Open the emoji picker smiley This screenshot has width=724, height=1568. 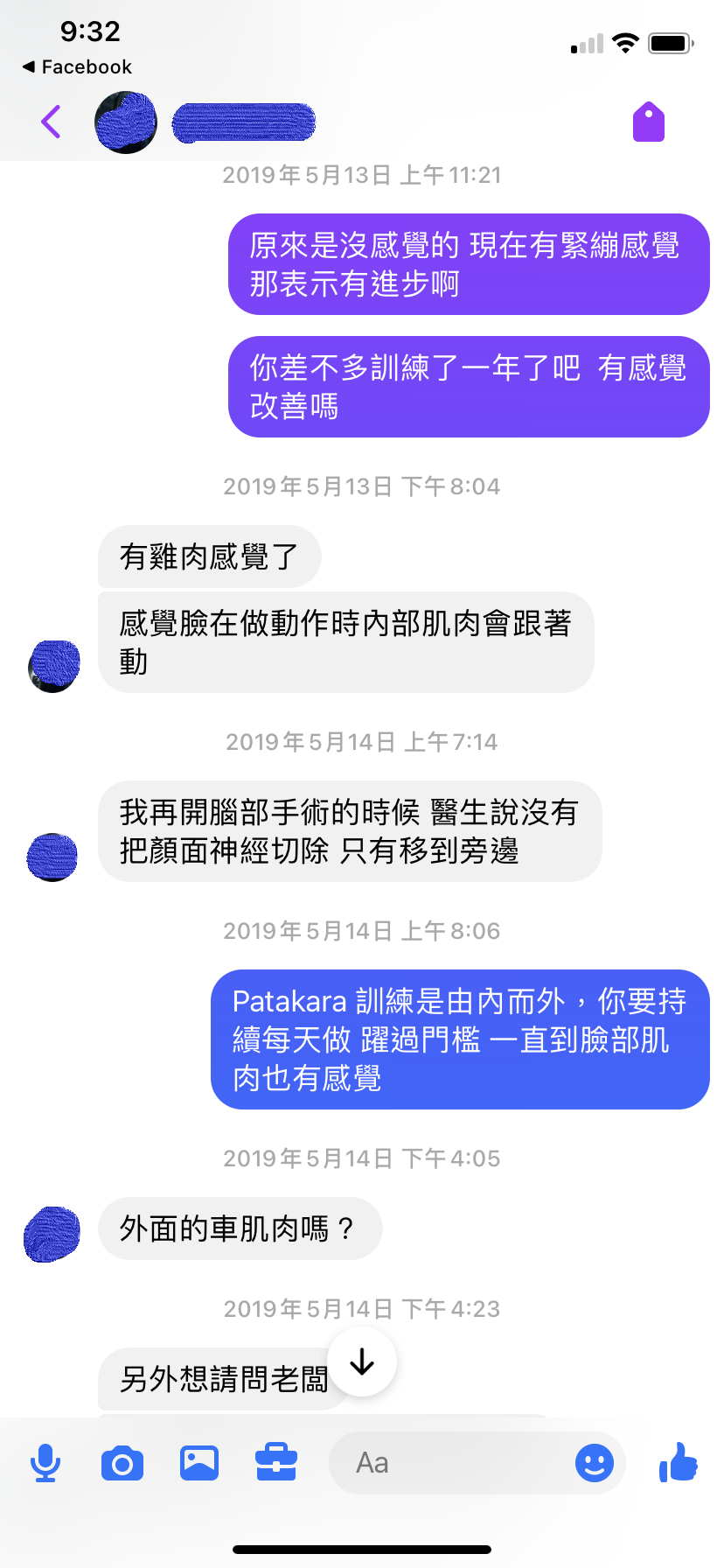click(x=595, y=1463)
